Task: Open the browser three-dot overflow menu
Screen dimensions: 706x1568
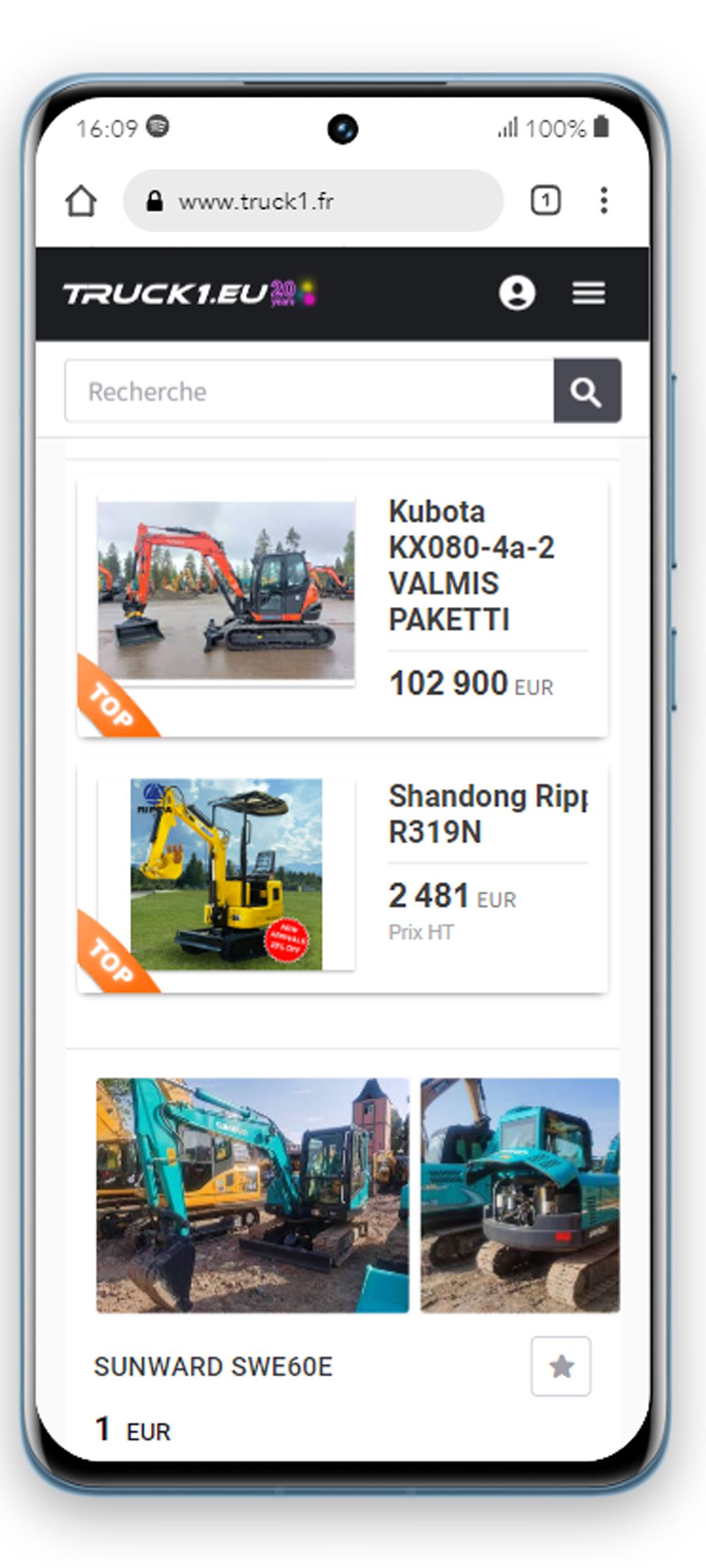Action: (x=603, y=201)
